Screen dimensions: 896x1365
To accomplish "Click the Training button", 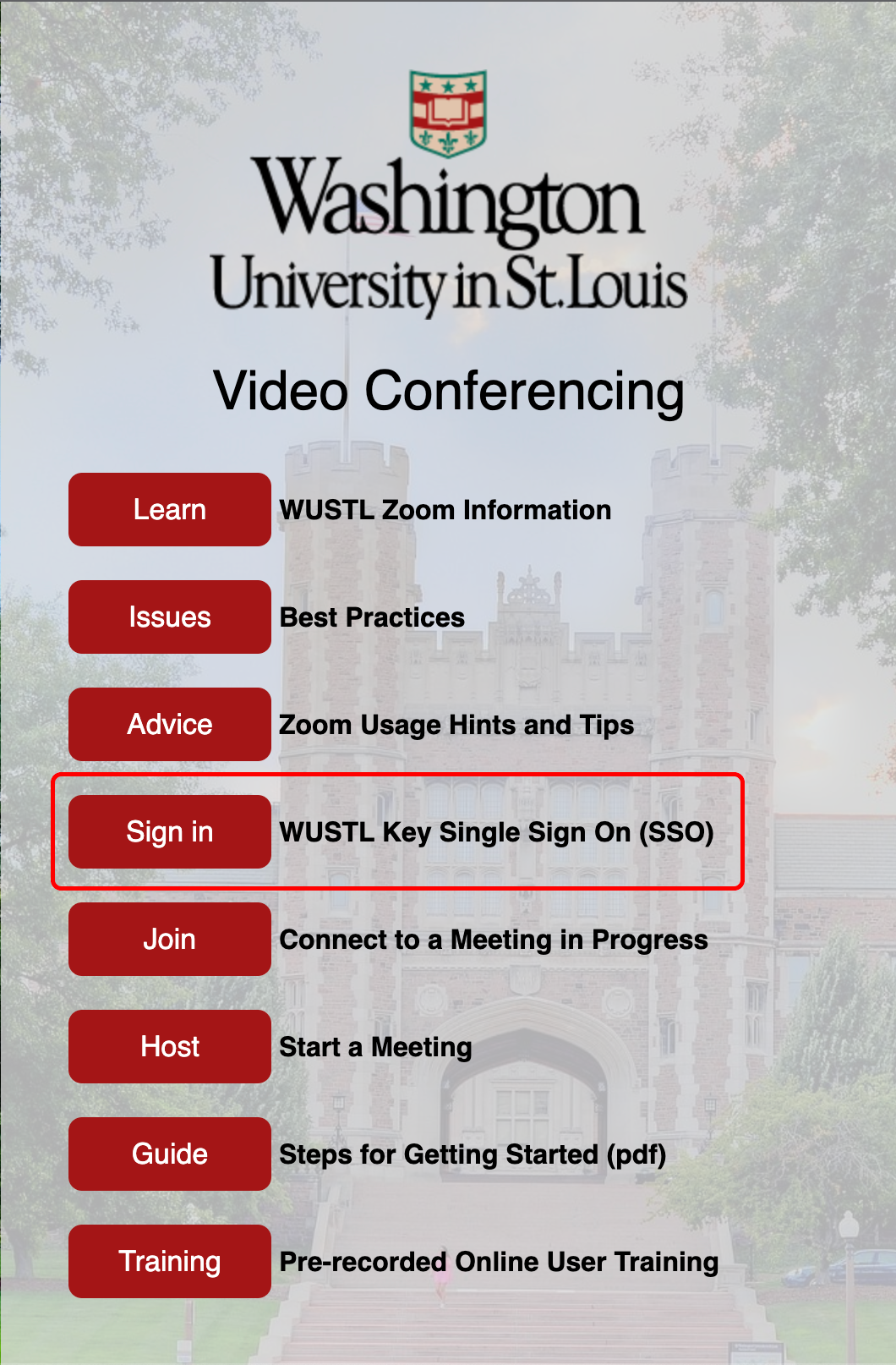I will point(169,1261).
